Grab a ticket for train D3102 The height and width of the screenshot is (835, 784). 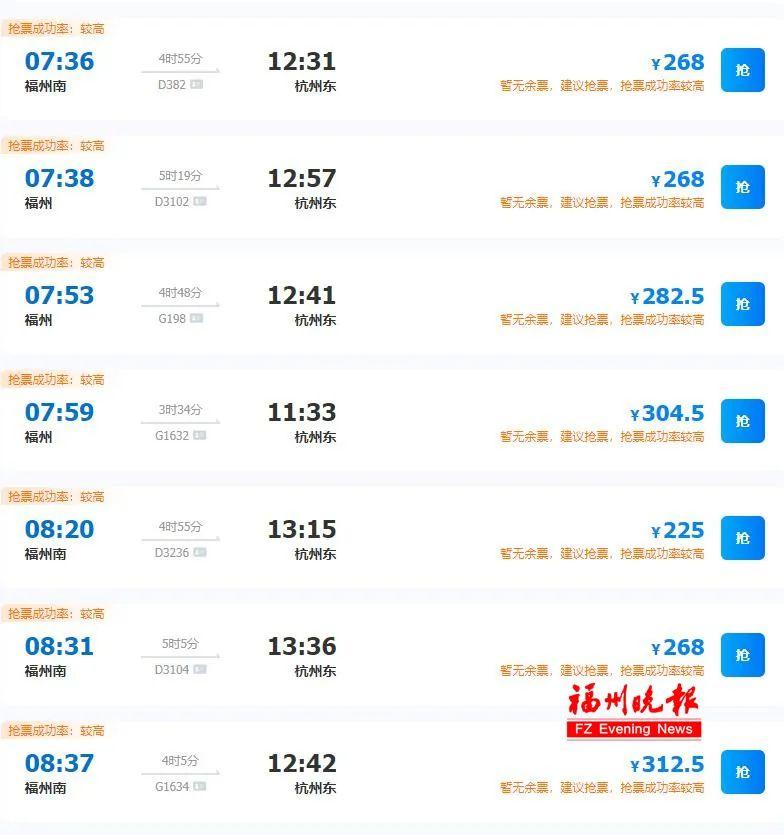[742, 187]
